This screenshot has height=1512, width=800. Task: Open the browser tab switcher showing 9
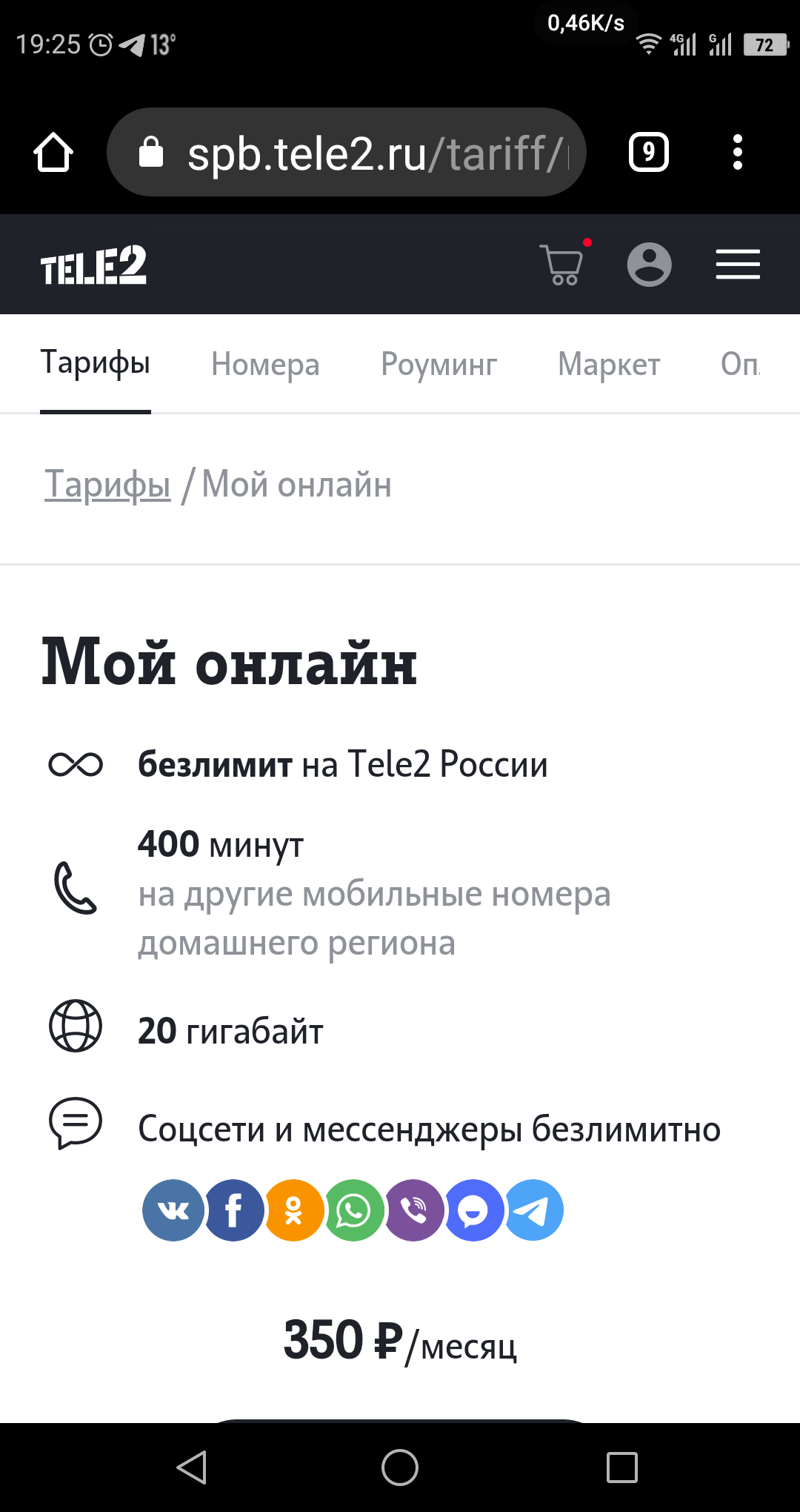click(649, 152)
